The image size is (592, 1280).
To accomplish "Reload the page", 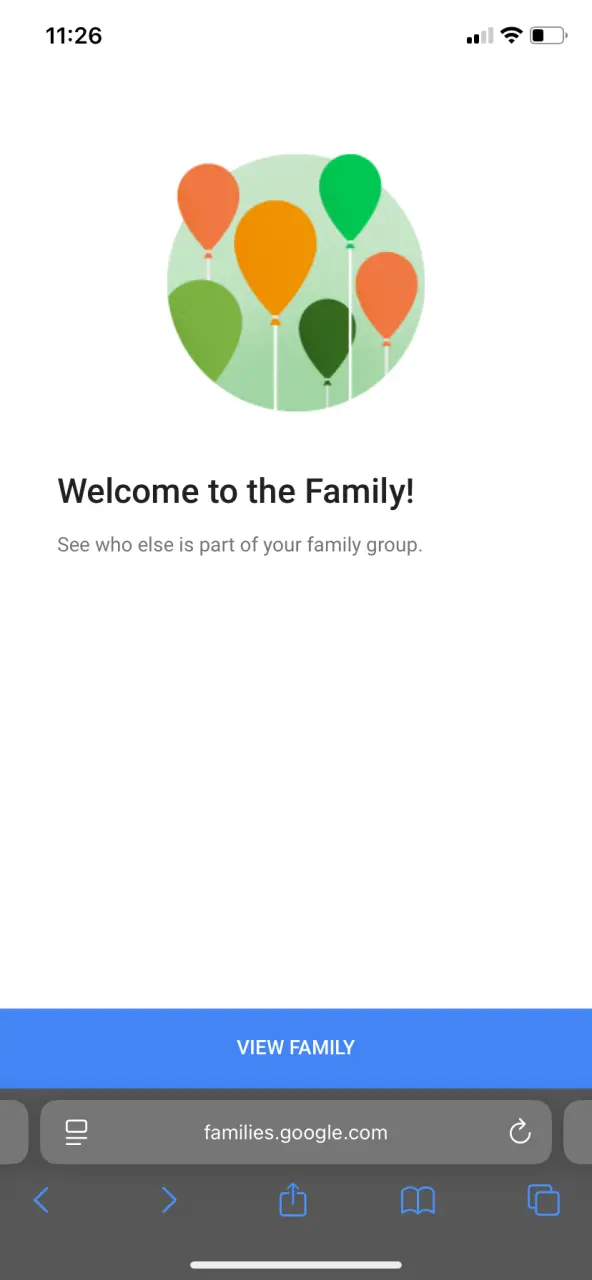I will [x=519, y=1132].
